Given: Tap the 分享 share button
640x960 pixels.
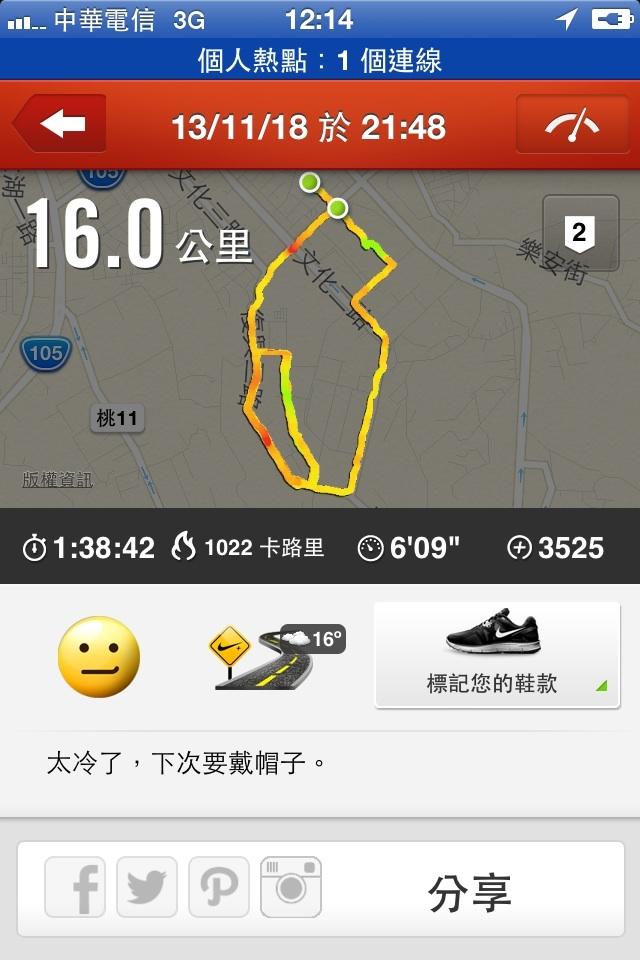Looking at the screenshot, I should tap(470, 892).
